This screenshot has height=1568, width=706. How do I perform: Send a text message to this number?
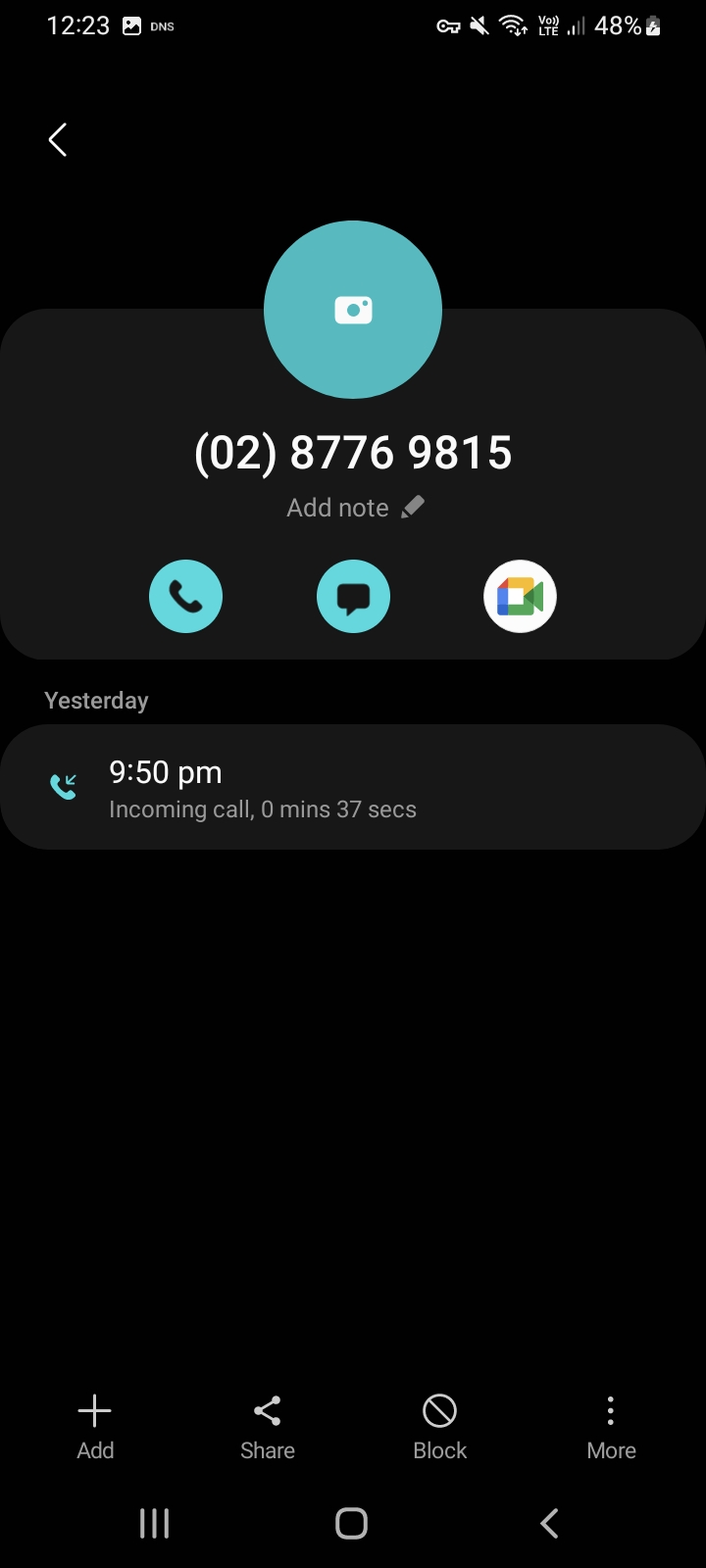tap(353, 596)
